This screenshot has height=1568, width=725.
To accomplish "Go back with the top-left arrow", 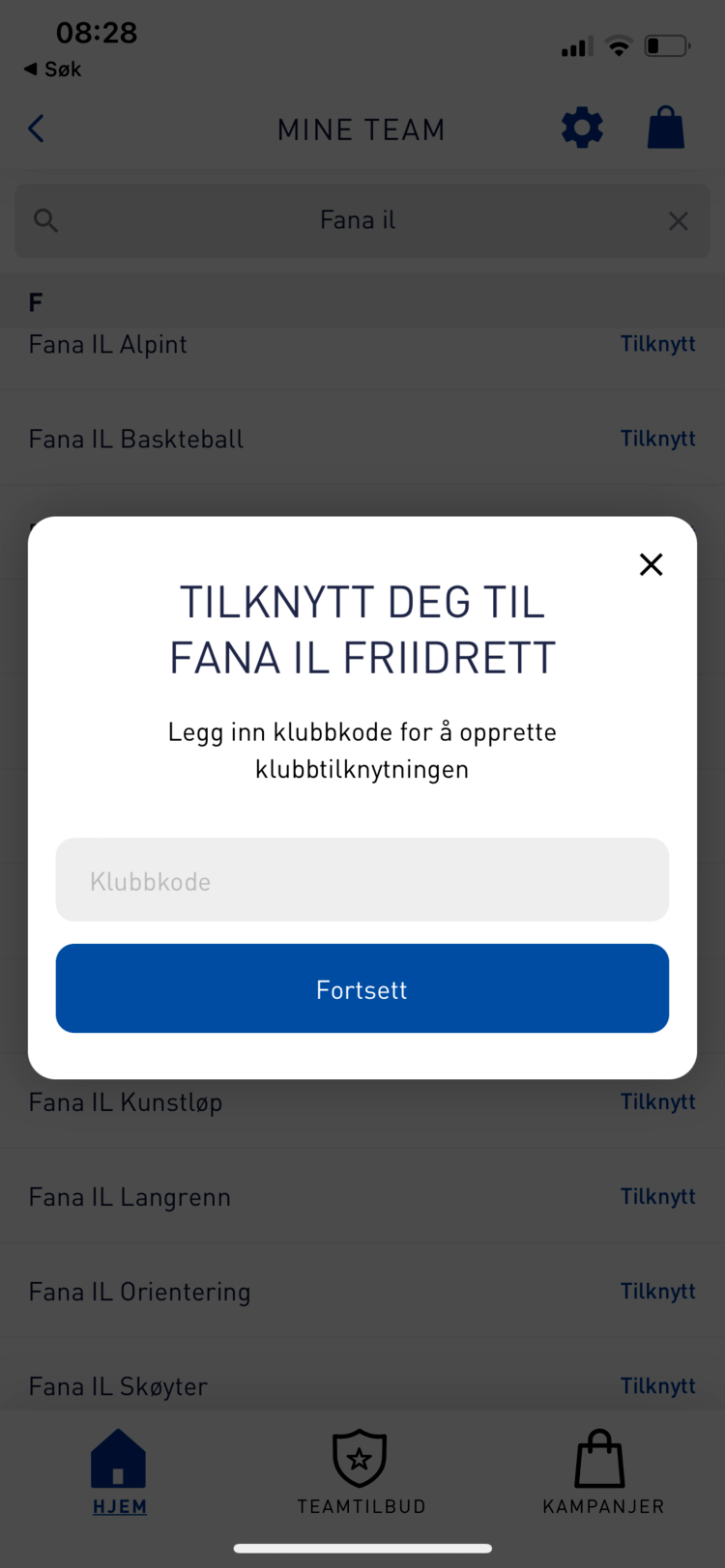I will click(37, 128).
